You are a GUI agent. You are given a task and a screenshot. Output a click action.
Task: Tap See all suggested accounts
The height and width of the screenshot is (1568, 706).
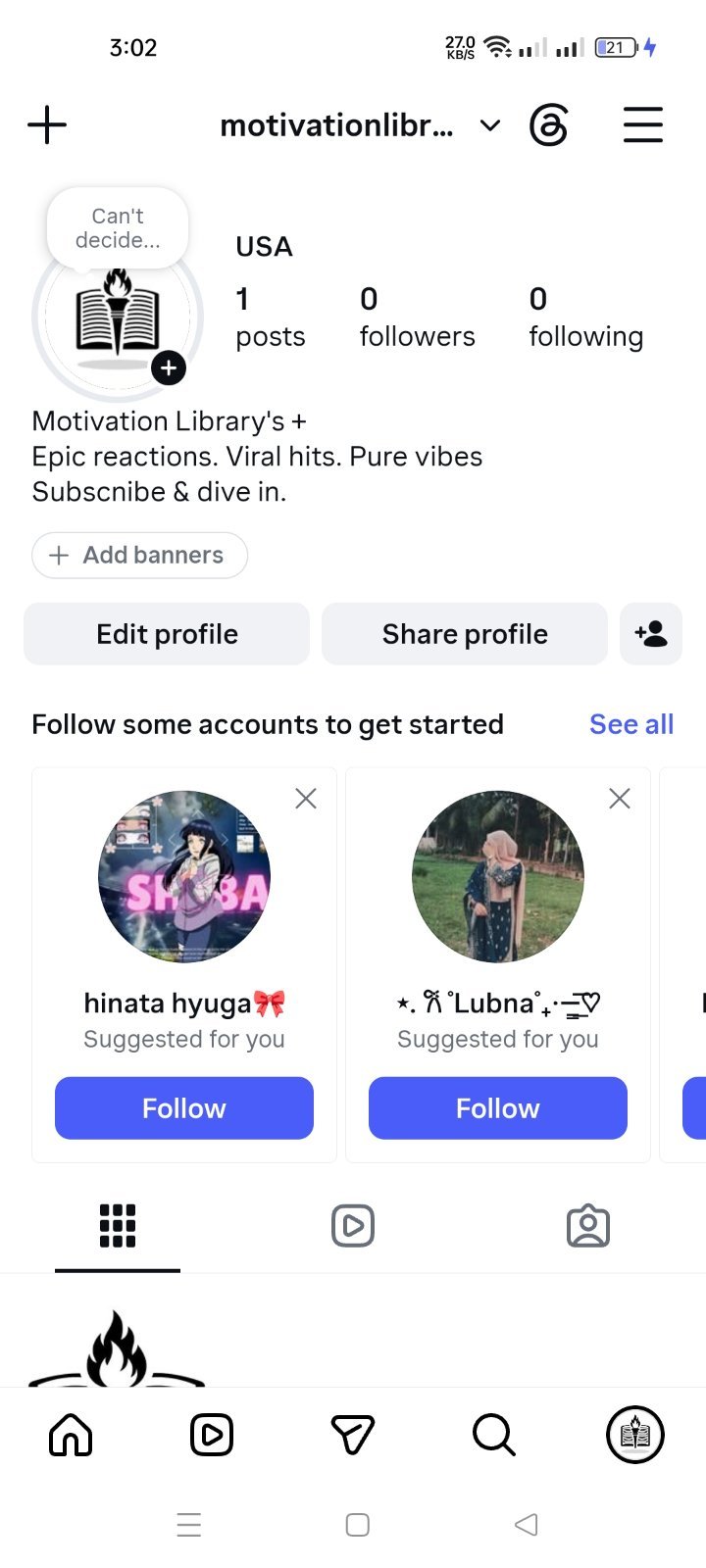[631, 724]
